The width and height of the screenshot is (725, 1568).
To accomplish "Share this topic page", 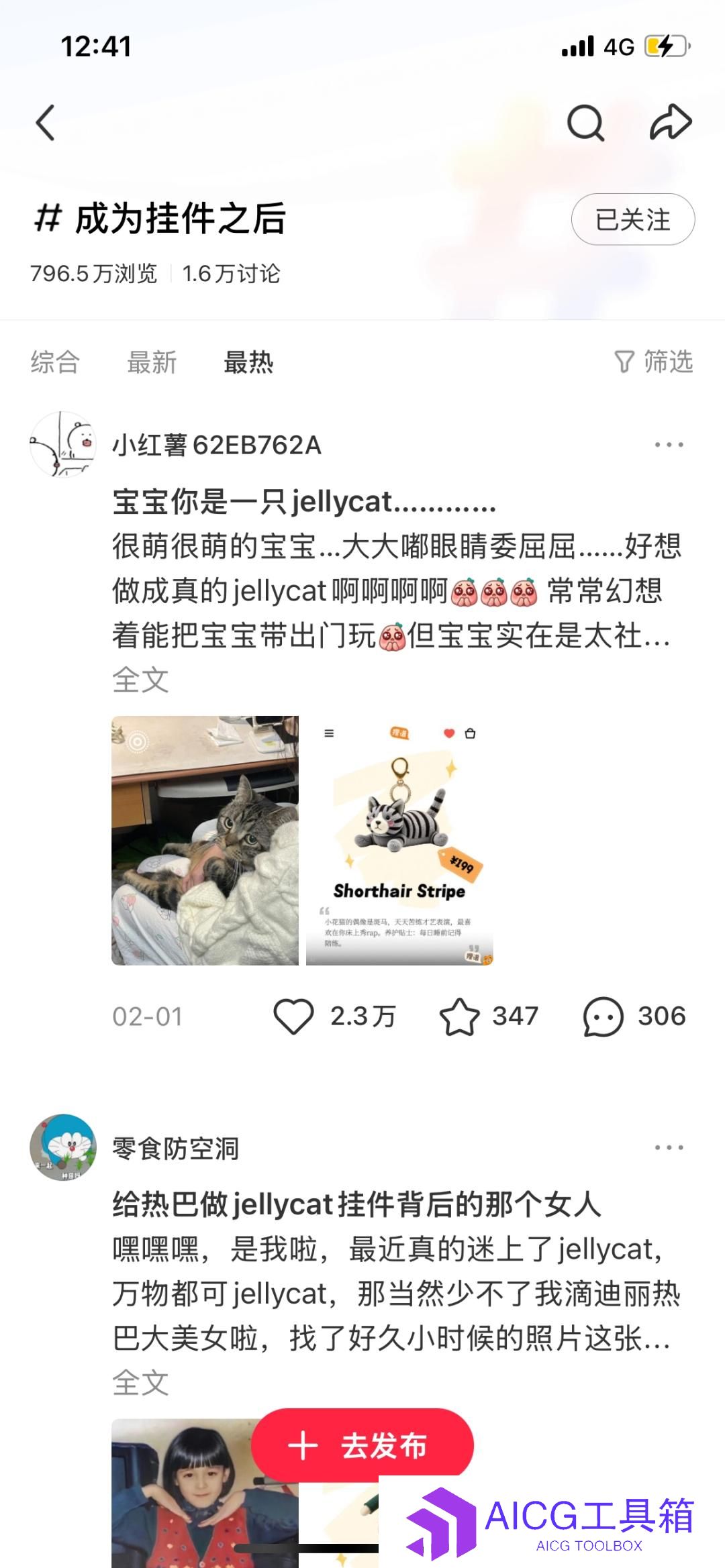I will pyautogui.click(x=670, y=123).
